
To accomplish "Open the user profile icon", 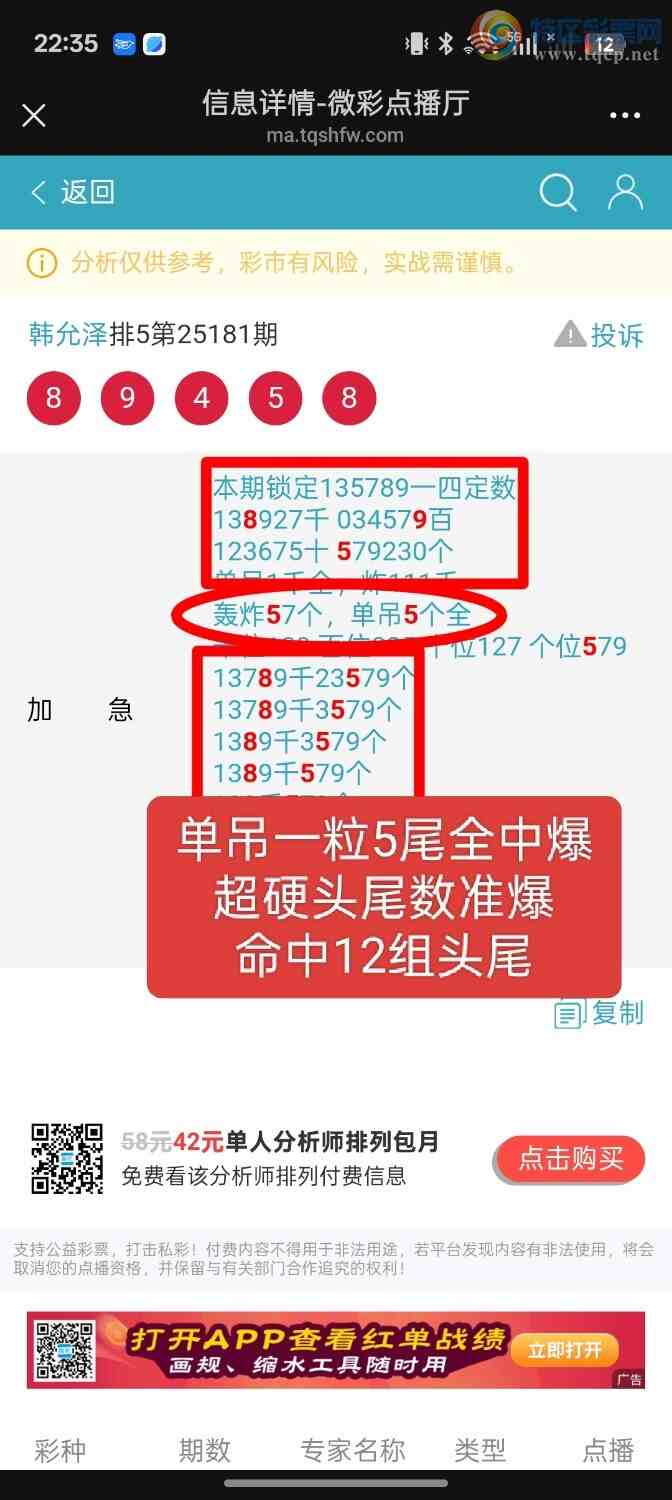I will click(x=626, y=192).
